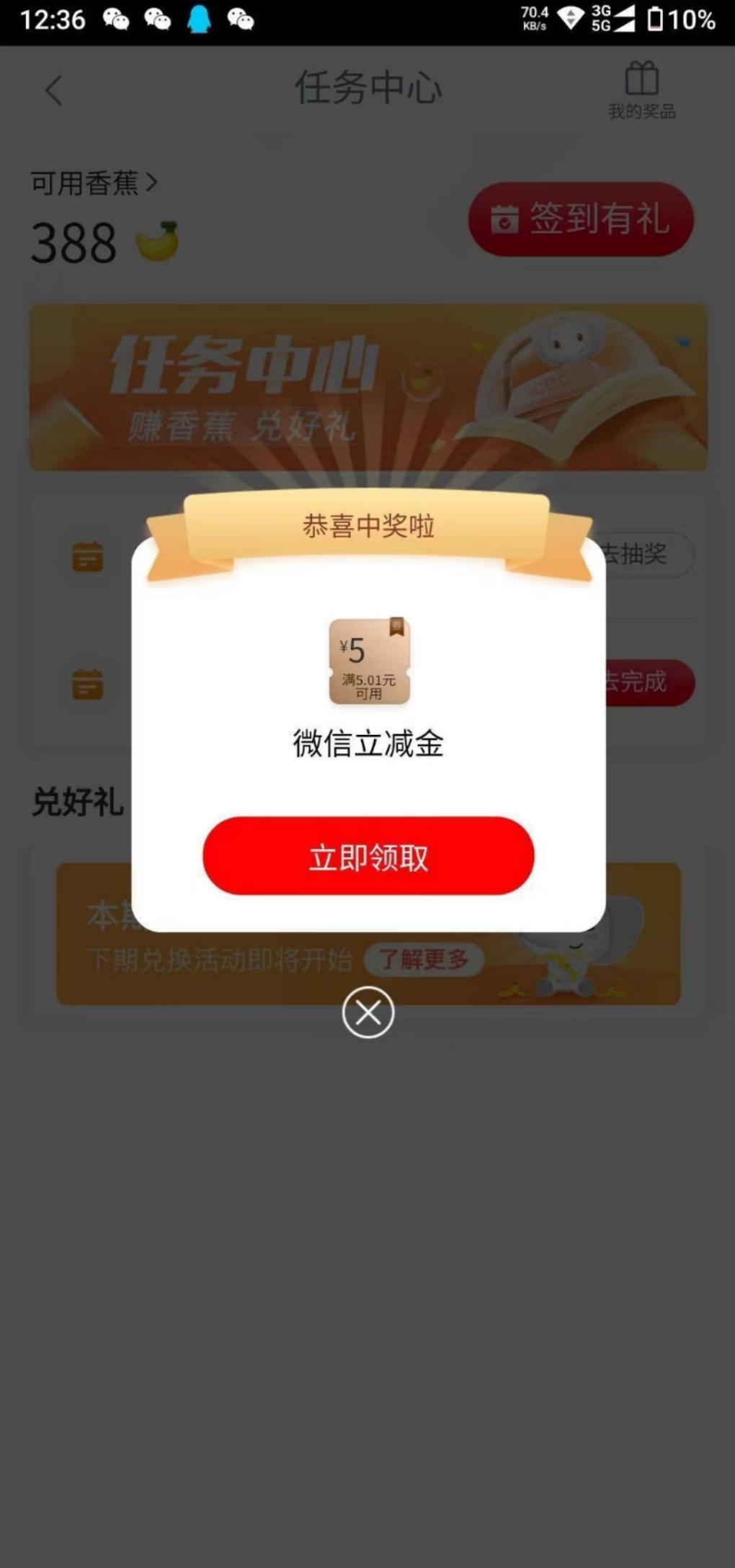Tap the 签到有礼 check-in button
735x1568 pixels.
581,218
